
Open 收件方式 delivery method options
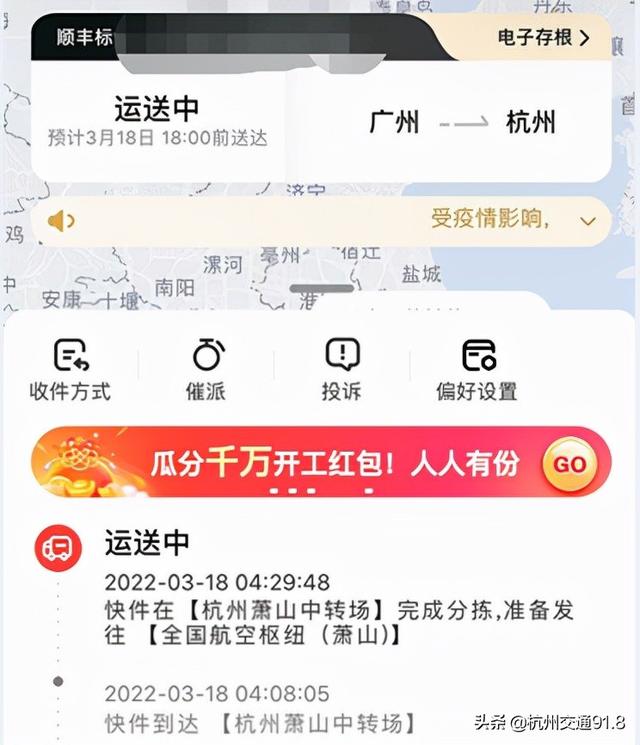[x=70, y=370]
